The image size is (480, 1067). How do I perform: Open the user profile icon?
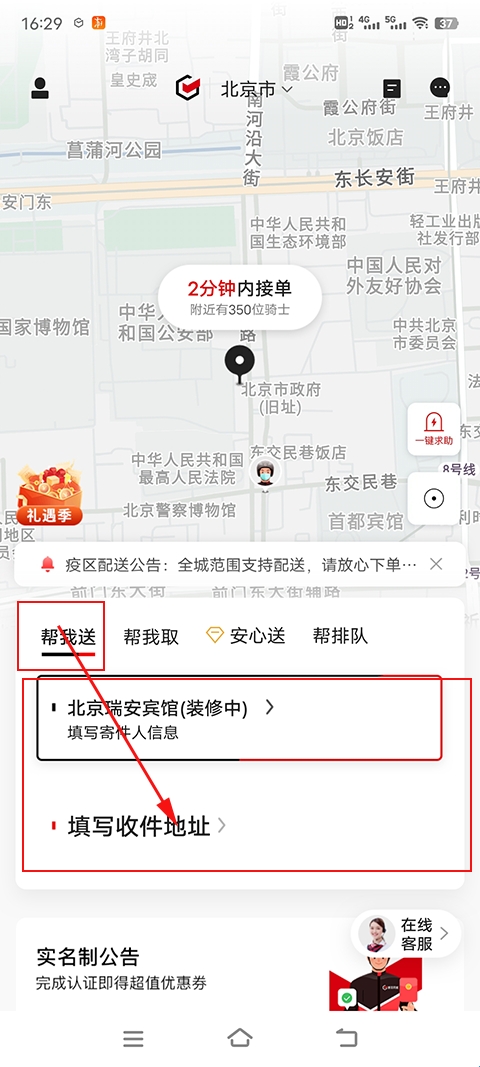40,88
